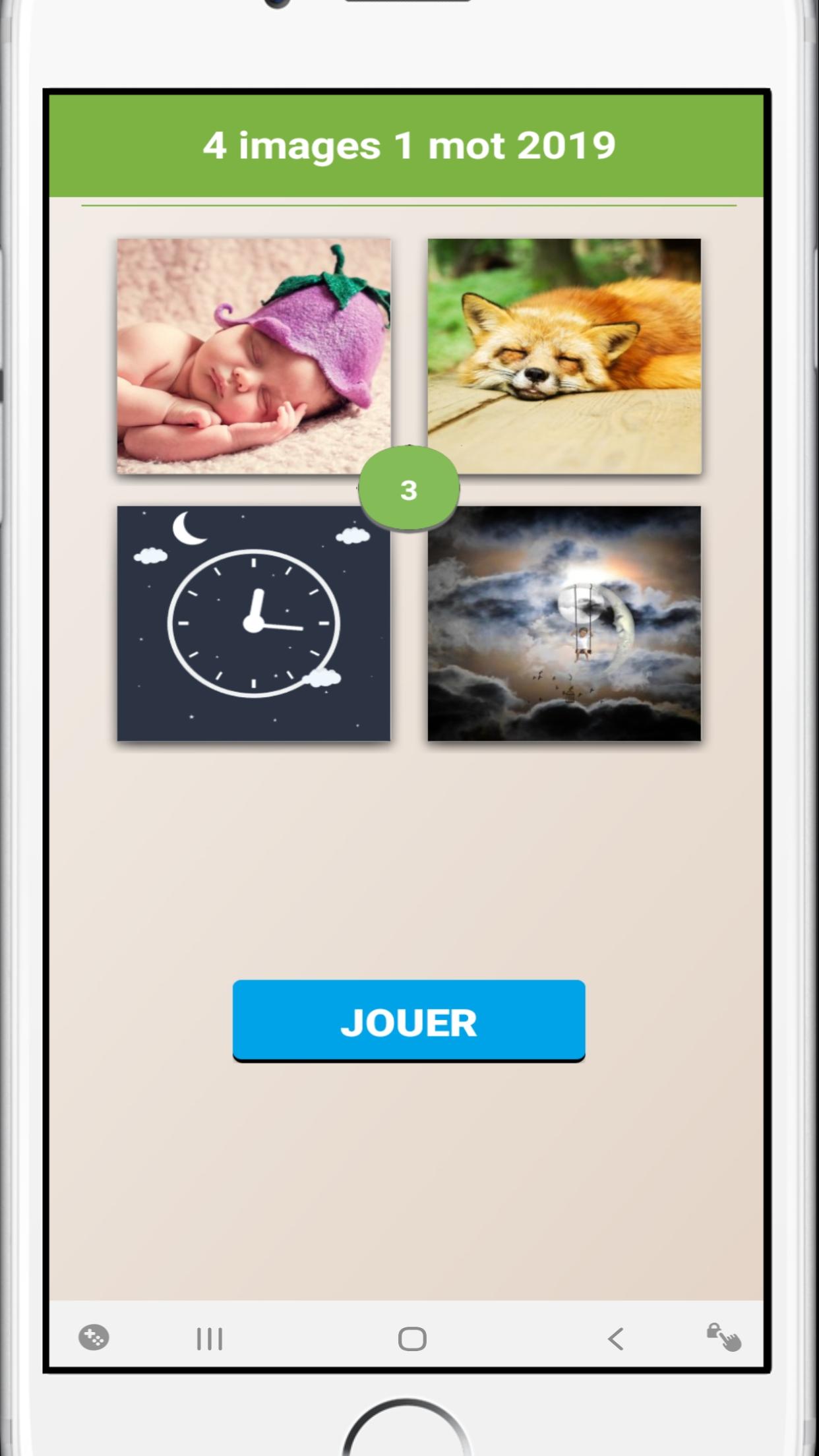The image size is (819, 1456).
Task: Go to the home screen
Action: tap(412, 1339)
